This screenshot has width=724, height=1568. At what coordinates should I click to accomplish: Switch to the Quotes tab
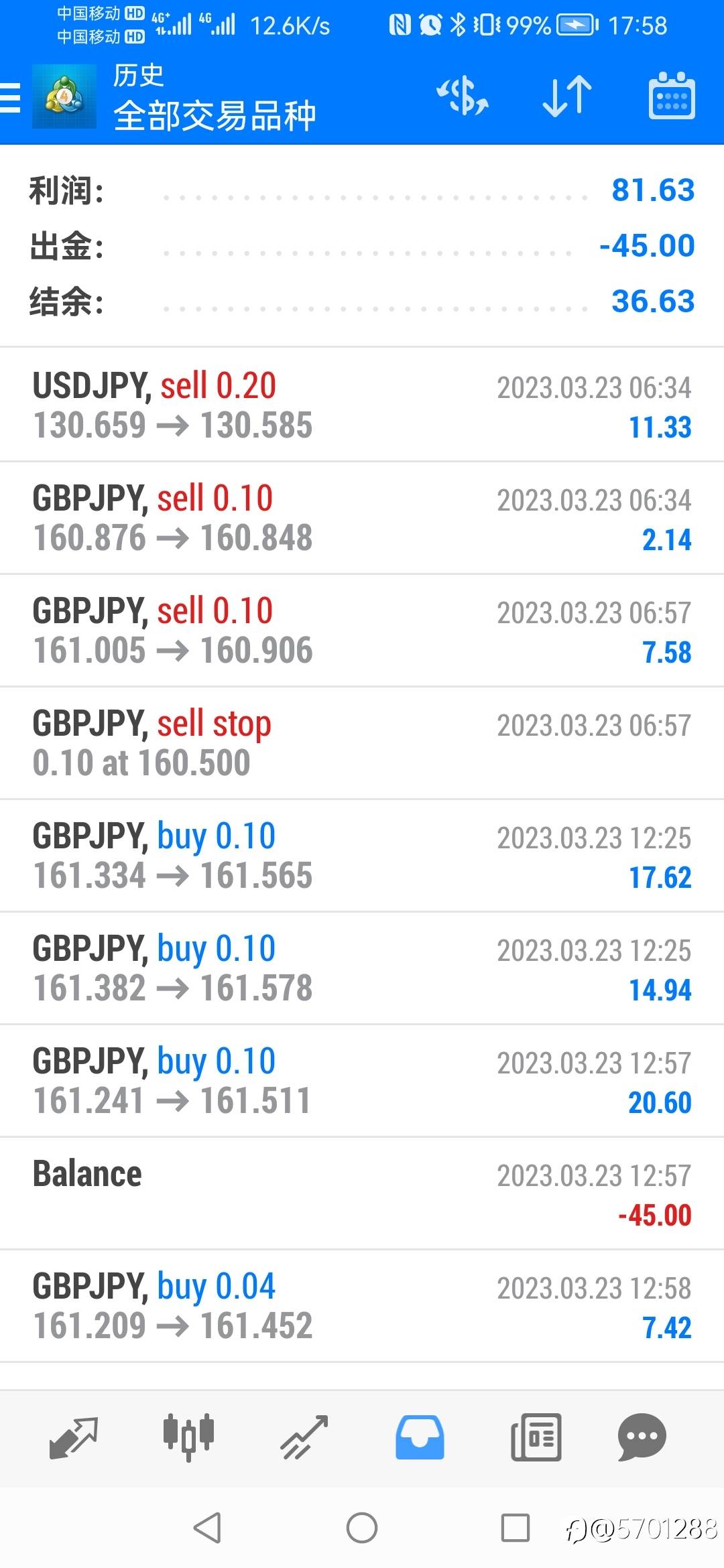pyautogui.click(x=74, y=1437)
